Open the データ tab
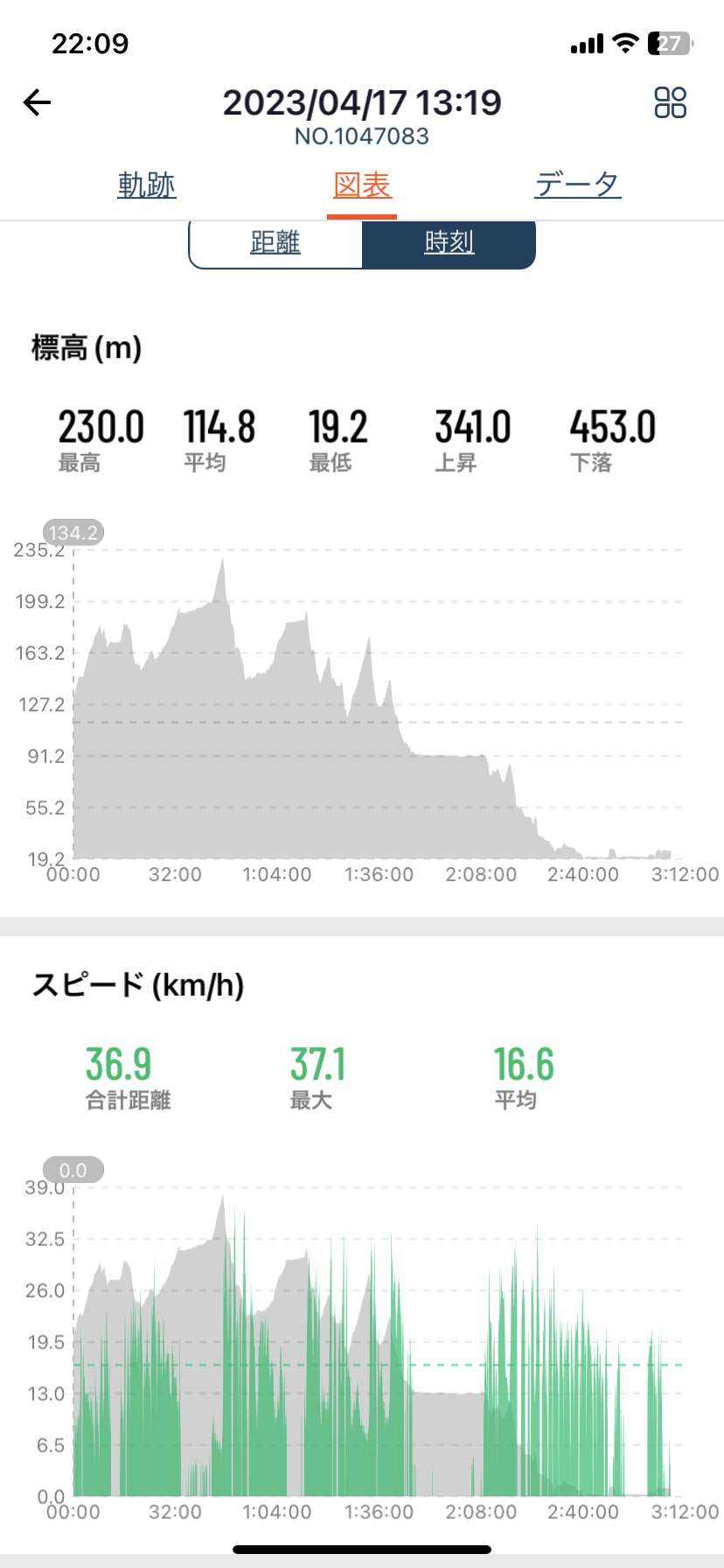Screen dimensions: 724x1568 578,185
